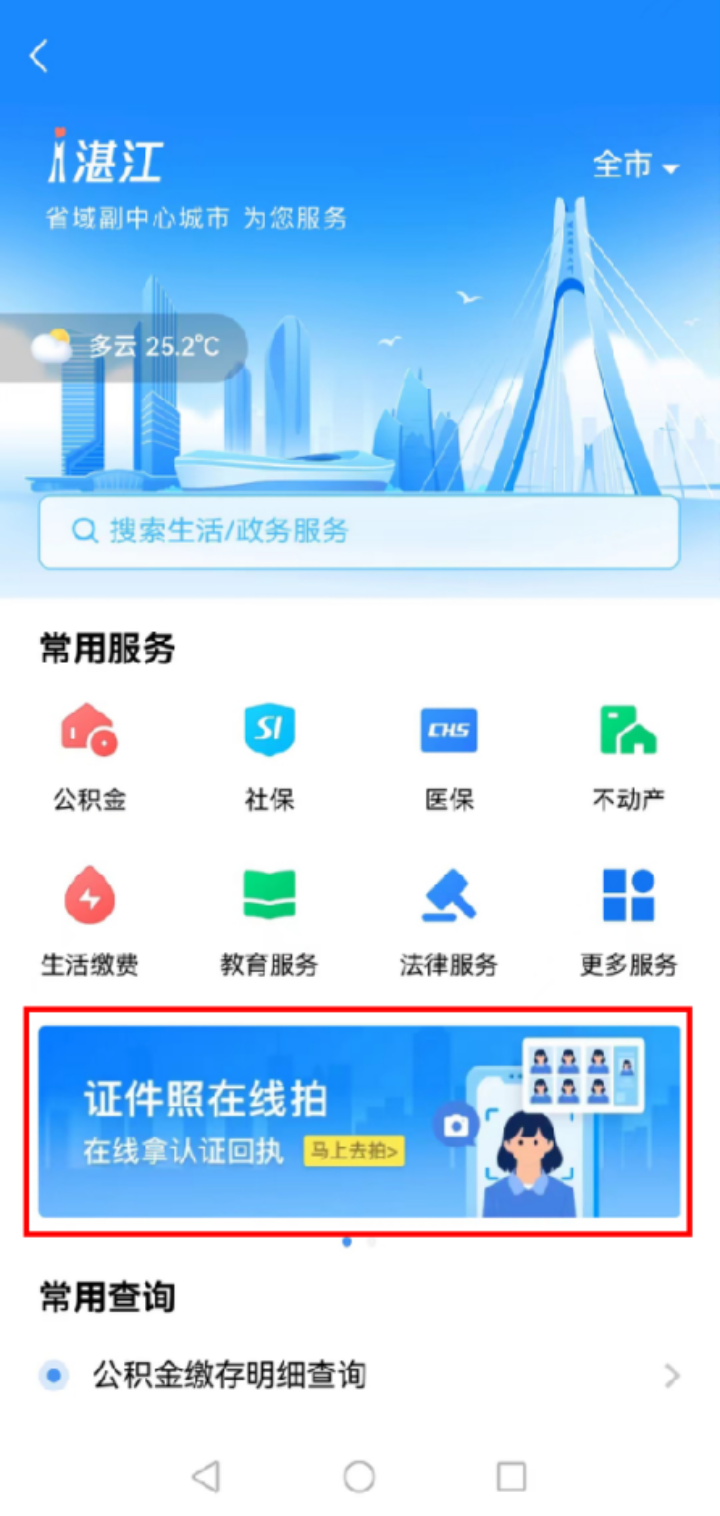720x1516 pixels.
Task: Go back using the top arrow
Action: pos(39,57)
